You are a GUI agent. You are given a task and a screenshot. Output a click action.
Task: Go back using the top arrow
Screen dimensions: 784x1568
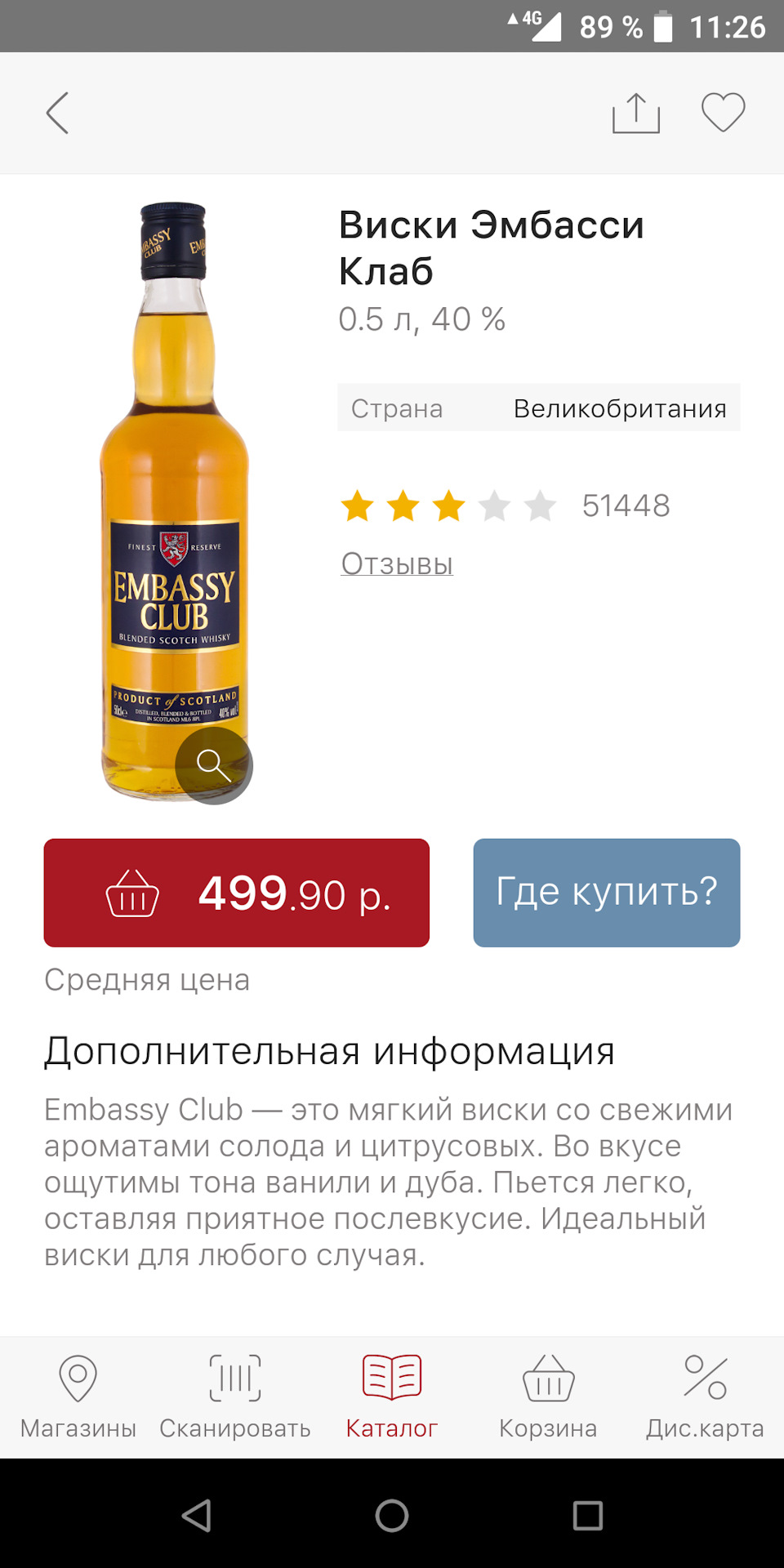coord(57,113)
